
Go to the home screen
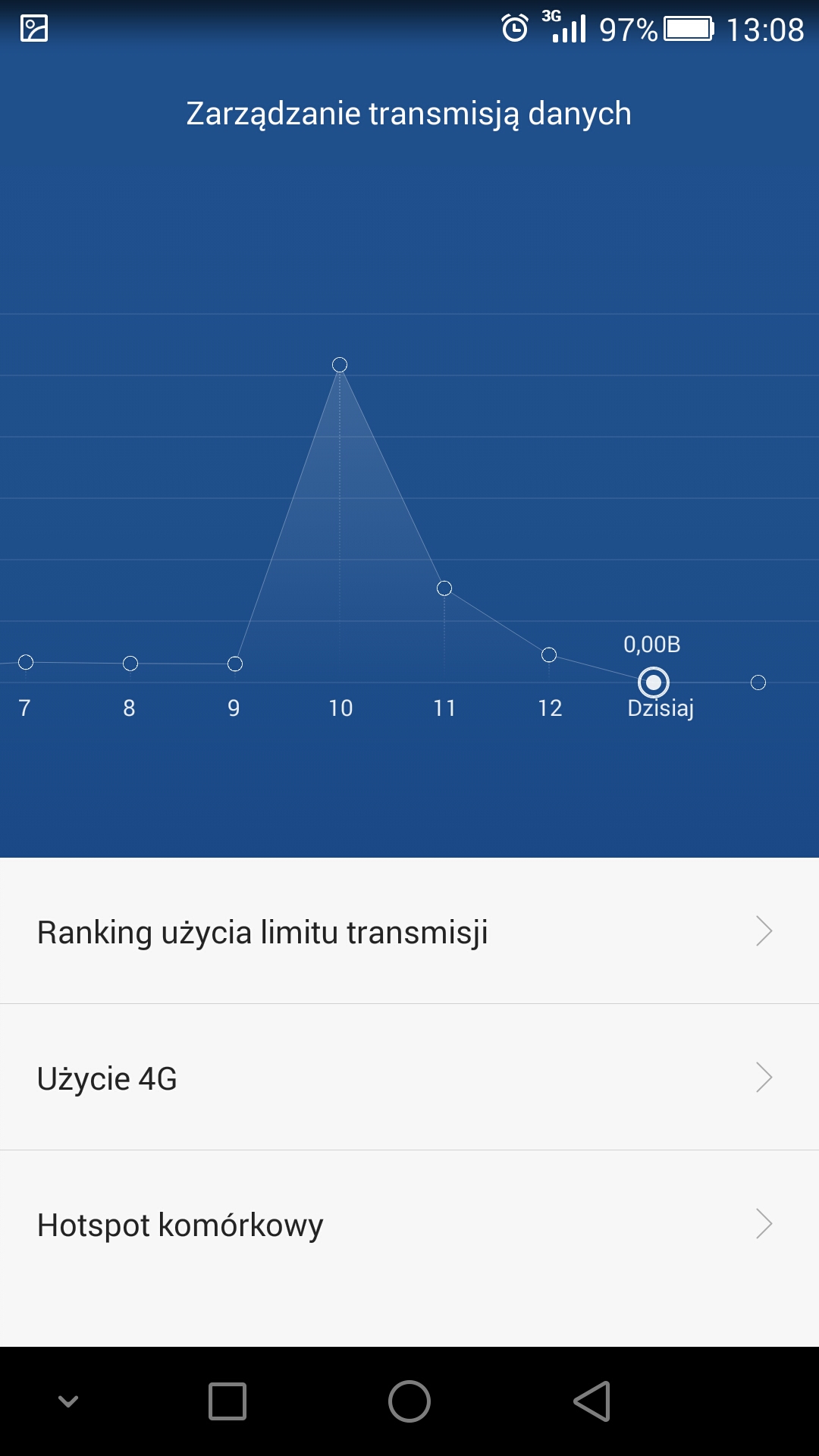[x=409, y=1401]
